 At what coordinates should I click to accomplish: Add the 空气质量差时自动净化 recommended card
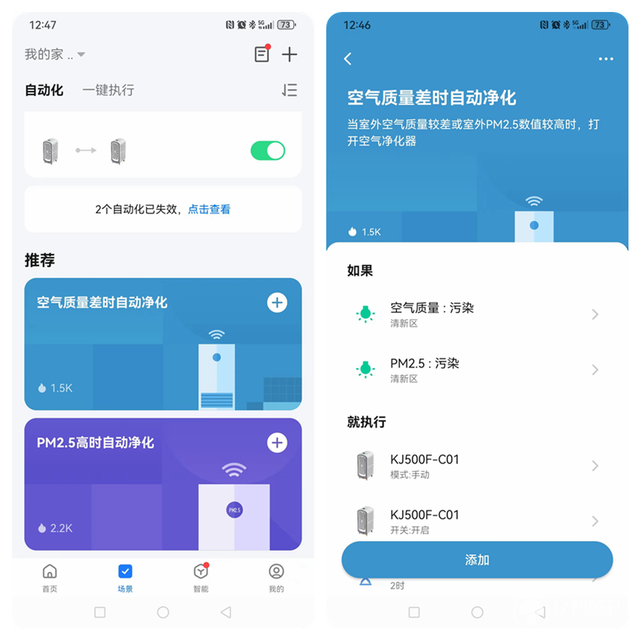pos(277,302)
